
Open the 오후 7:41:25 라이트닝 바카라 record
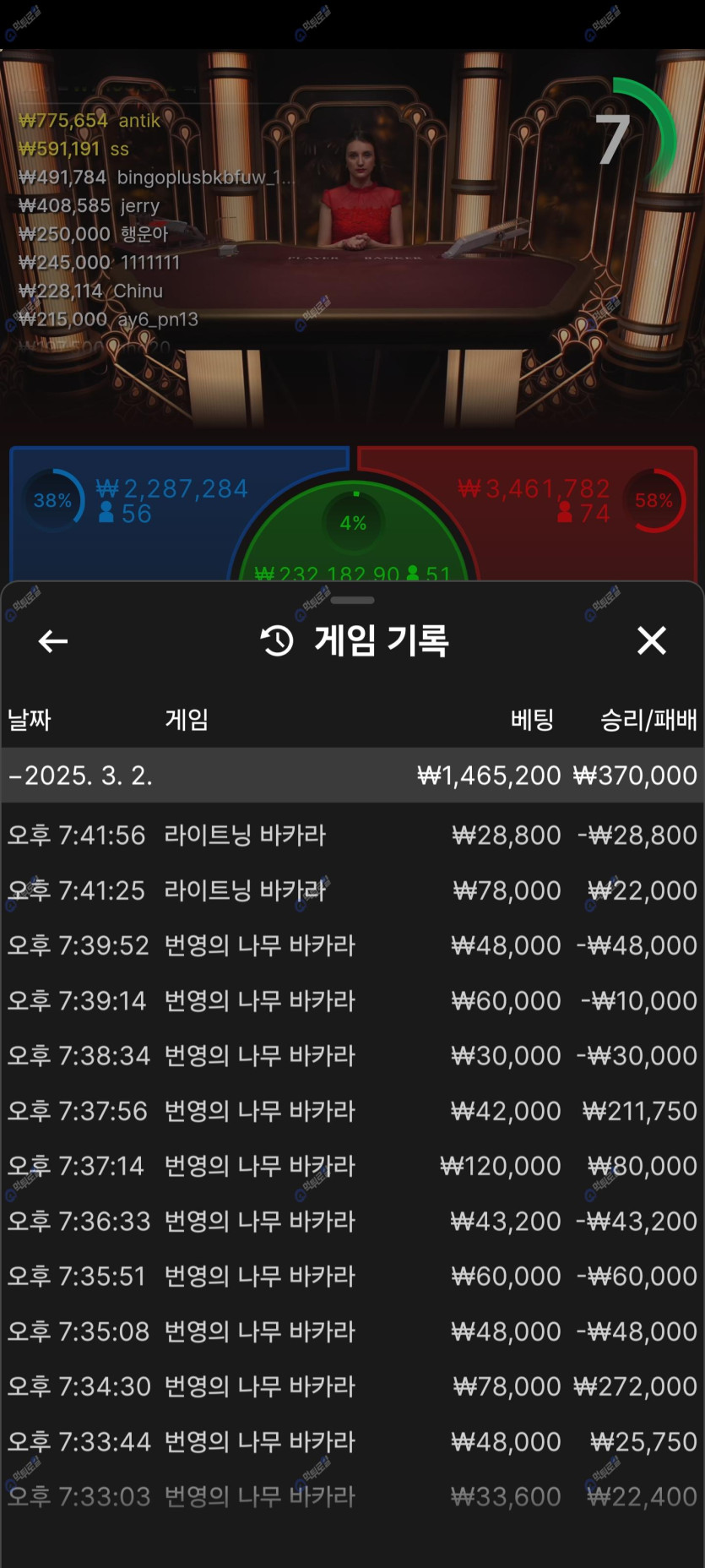click(352, 890)
